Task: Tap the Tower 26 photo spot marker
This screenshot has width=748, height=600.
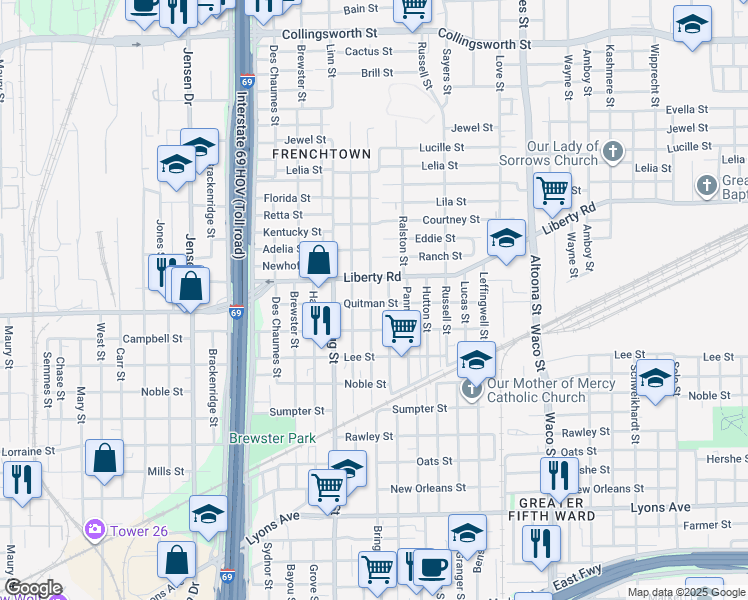Action: tap(94, 530)
